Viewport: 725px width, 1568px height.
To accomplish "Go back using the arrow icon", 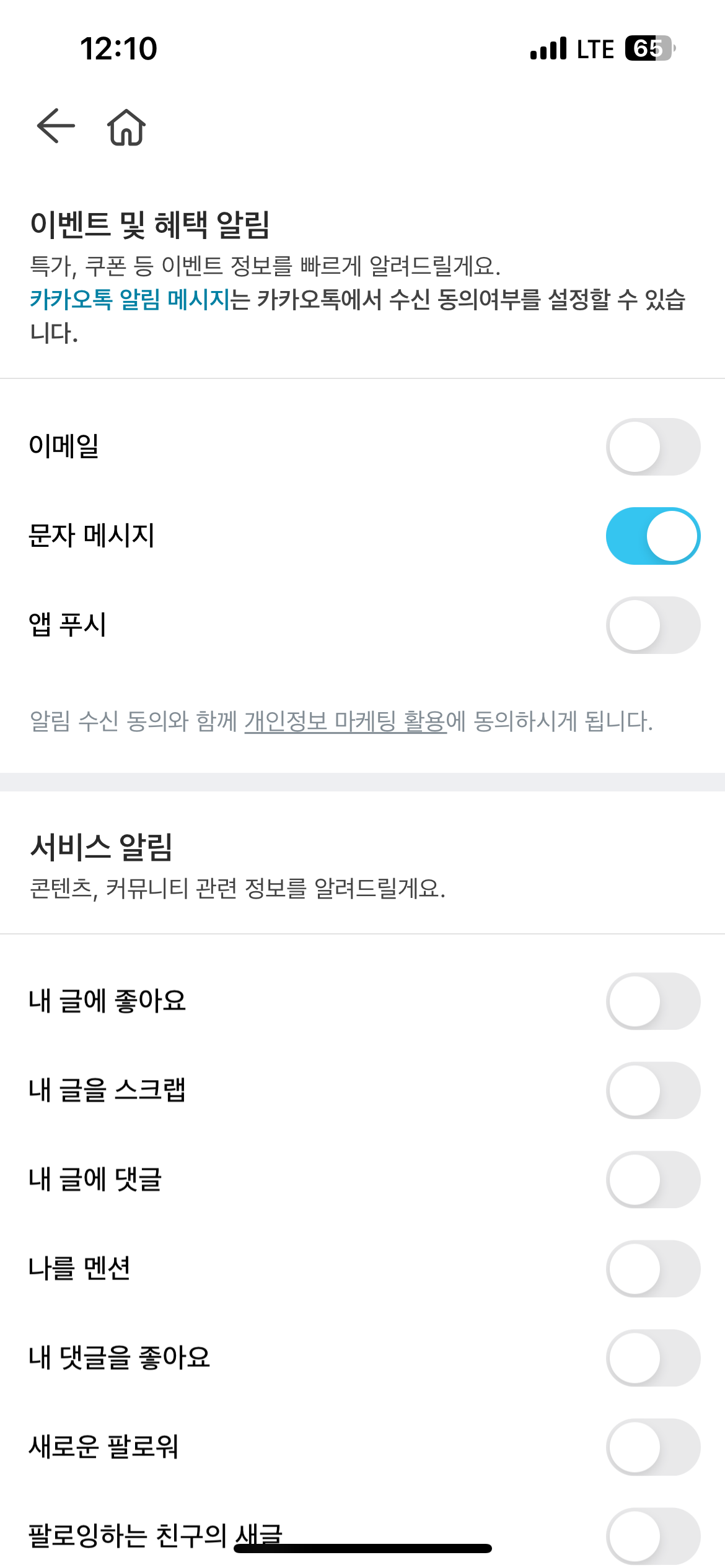I will coord(56,126).
